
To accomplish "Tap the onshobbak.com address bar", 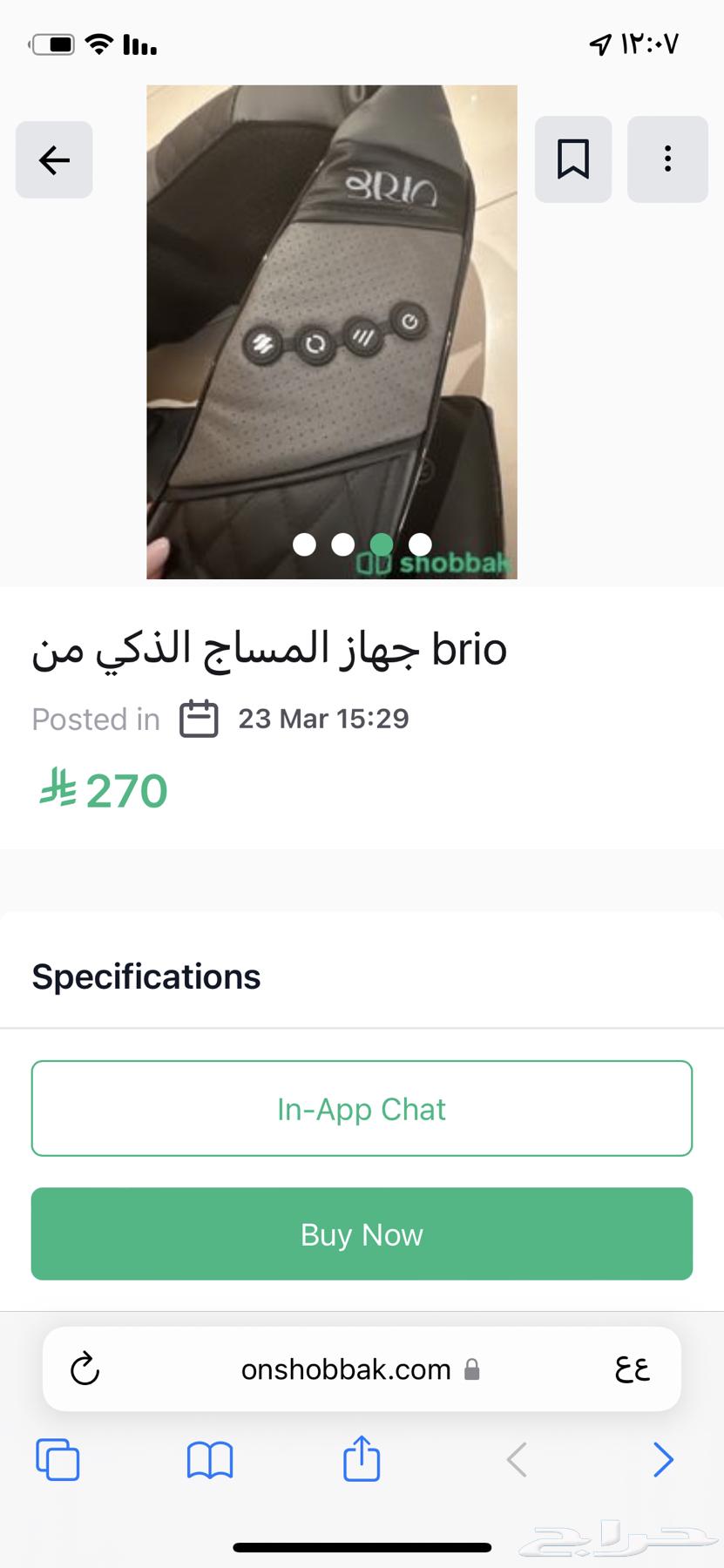I will (346, 1369).
